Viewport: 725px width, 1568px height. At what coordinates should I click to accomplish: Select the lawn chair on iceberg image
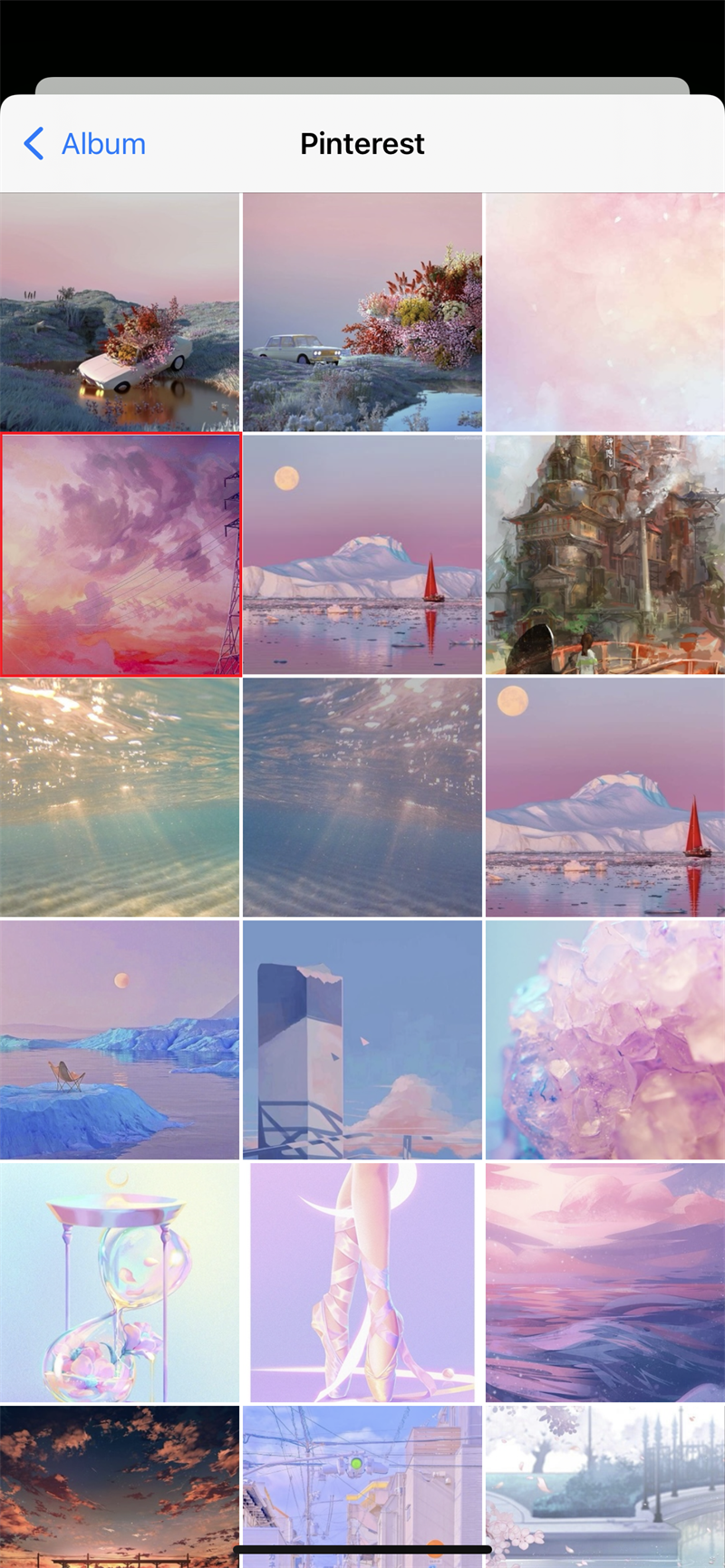coord(120,1040)
